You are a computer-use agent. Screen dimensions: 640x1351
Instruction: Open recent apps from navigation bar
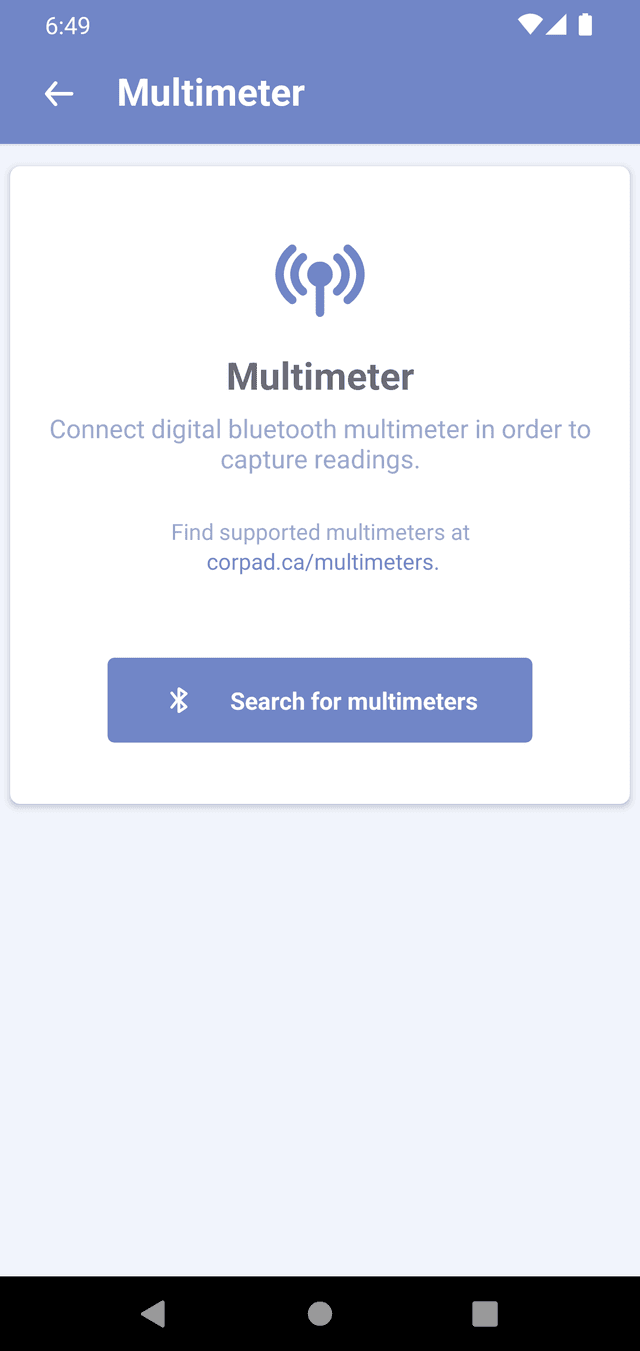pyautogui.click(x=485, y=1313)
